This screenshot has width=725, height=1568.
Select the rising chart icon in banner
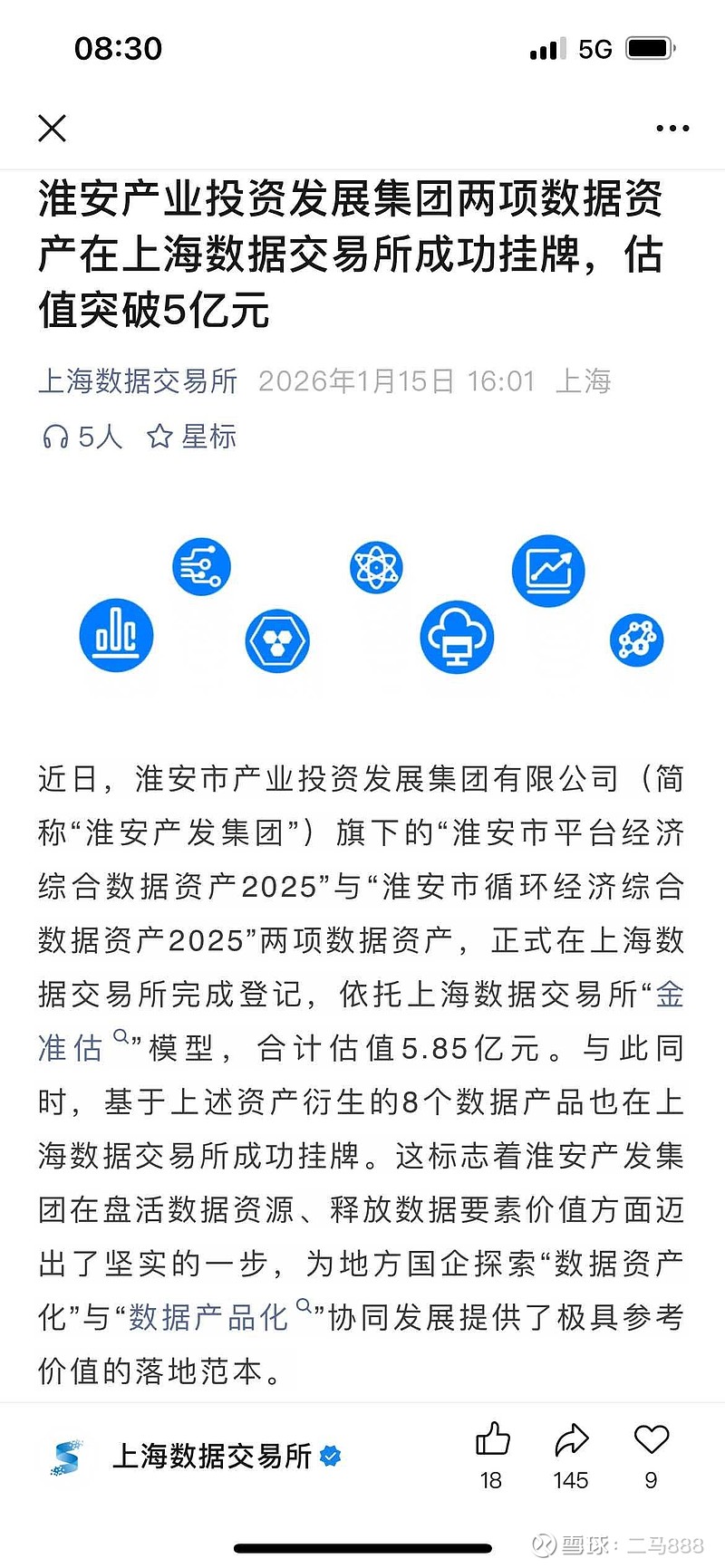(x=547, y=570)
